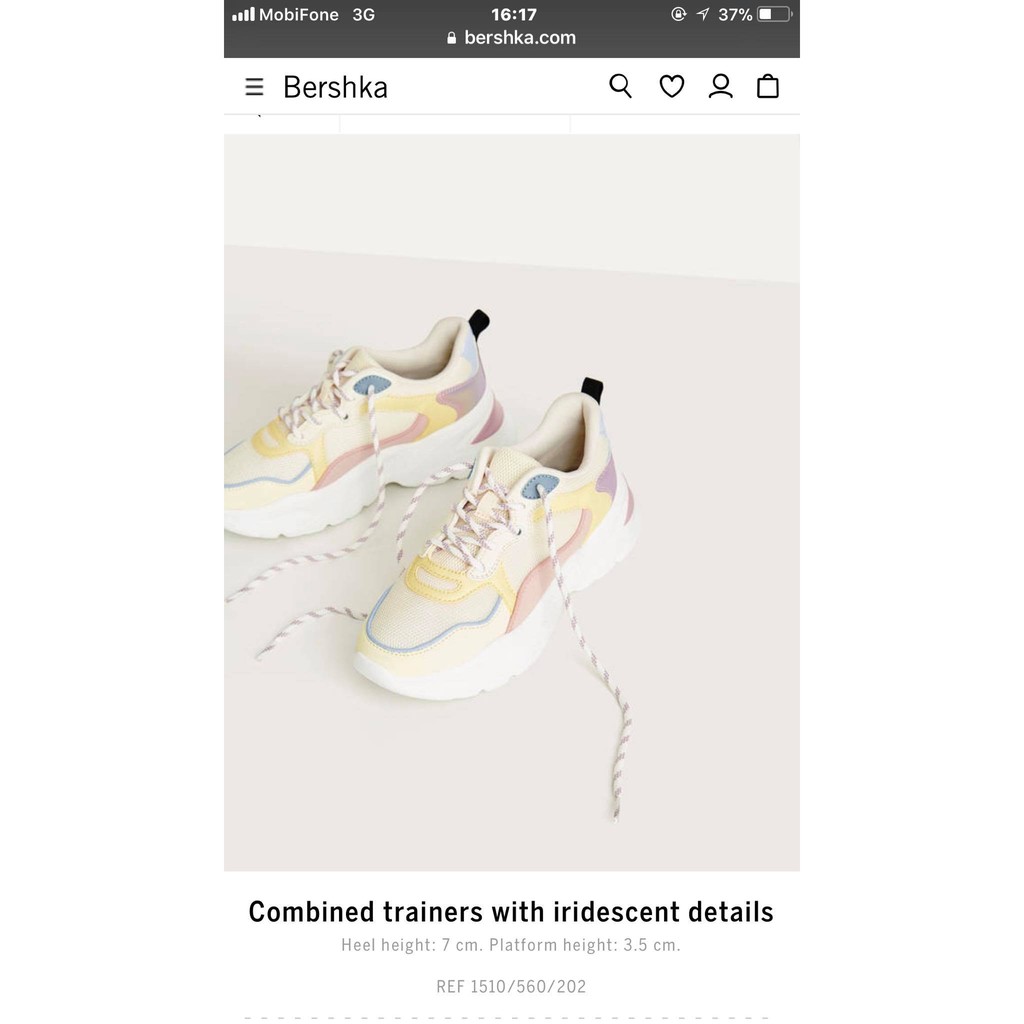
Task: Open the trainers product photo
Action: point(511,502)
